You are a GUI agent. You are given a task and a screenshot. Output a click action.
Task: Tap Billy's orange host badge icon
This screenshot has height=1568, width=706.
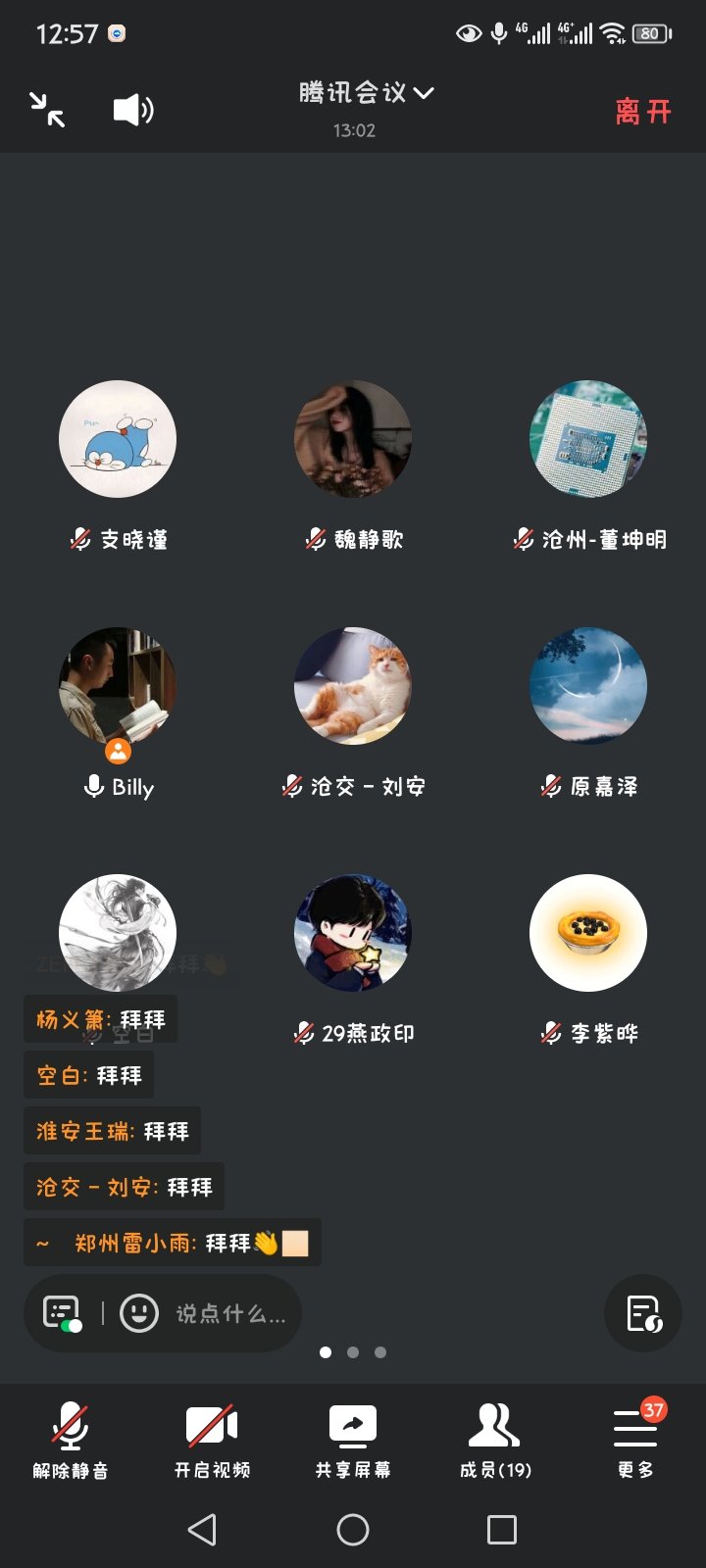pyautogui.click(x=119, y=751)
